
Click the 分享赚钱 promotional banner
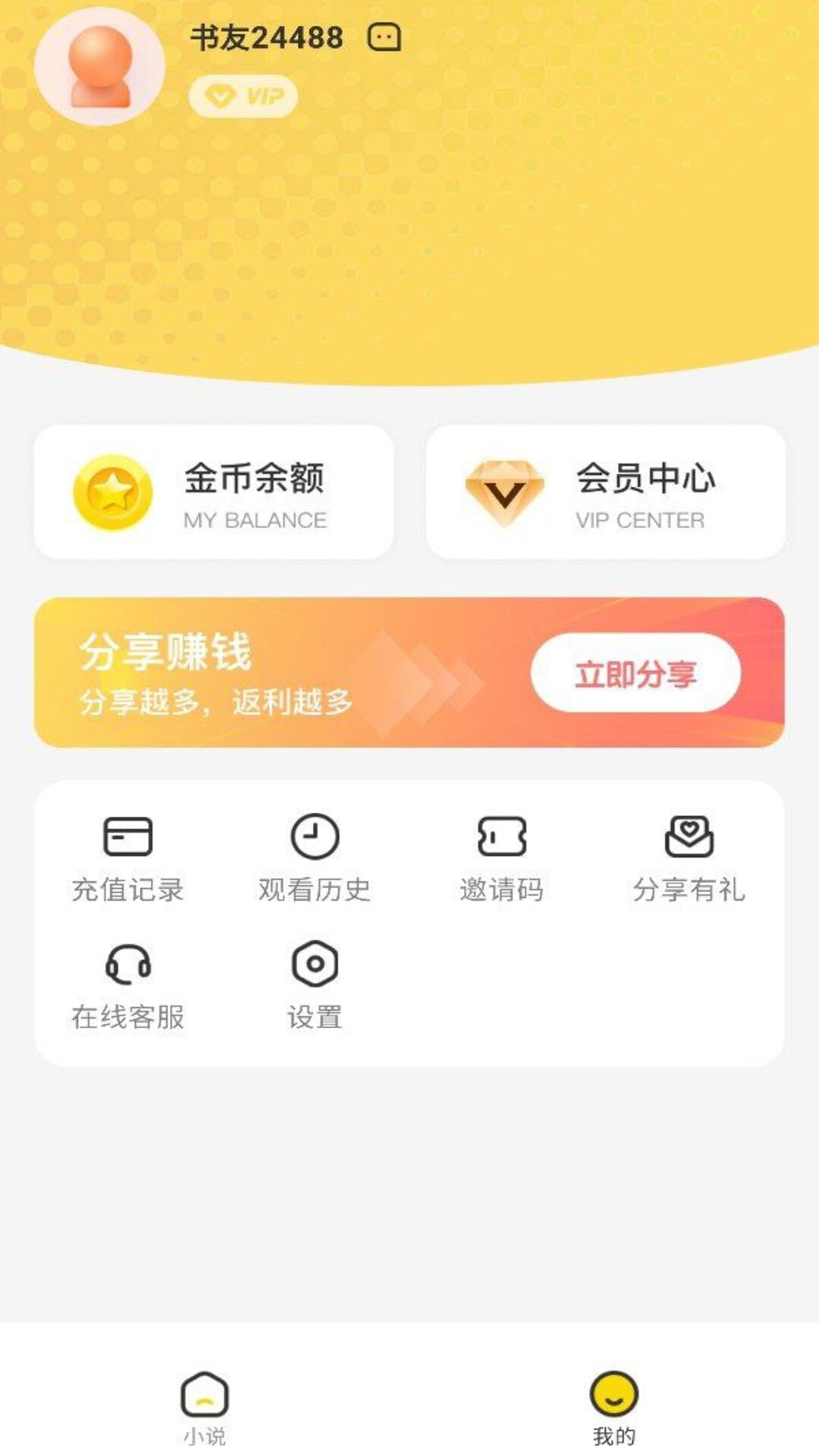tap(409, 671)
